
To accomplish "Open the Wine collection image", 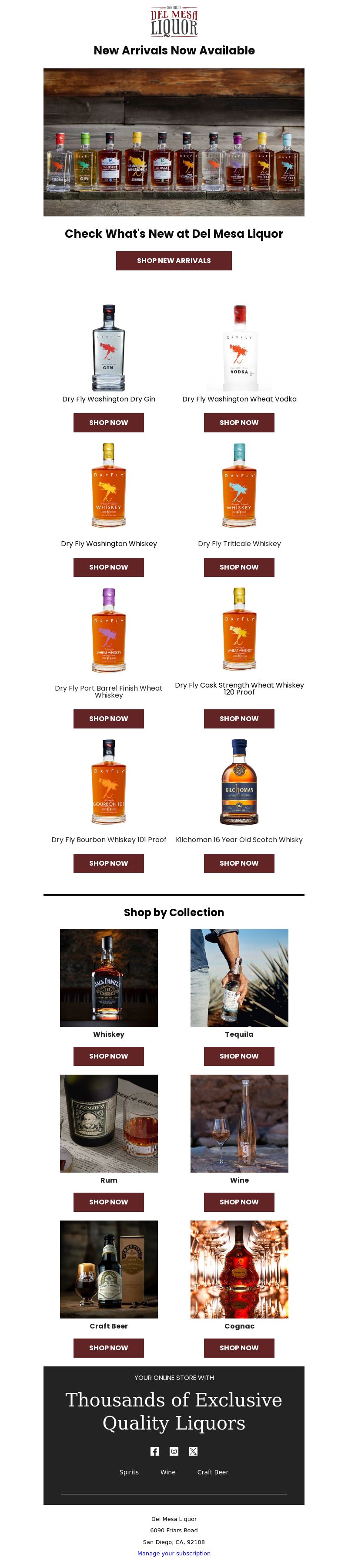I will click(x=238, y=1123).
